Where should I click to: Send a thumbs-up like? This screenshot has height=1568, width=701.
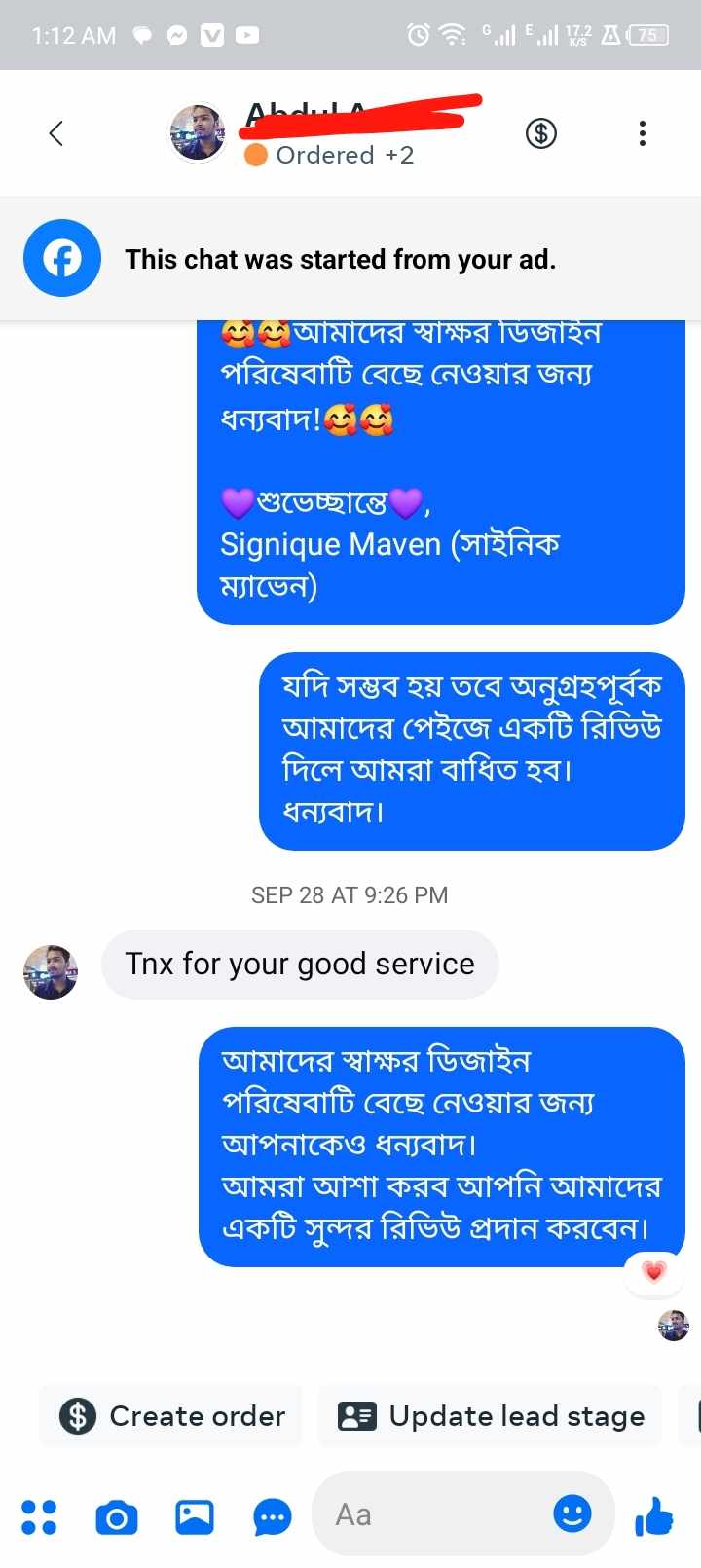pyautogui.click(x=653, y=1515)
